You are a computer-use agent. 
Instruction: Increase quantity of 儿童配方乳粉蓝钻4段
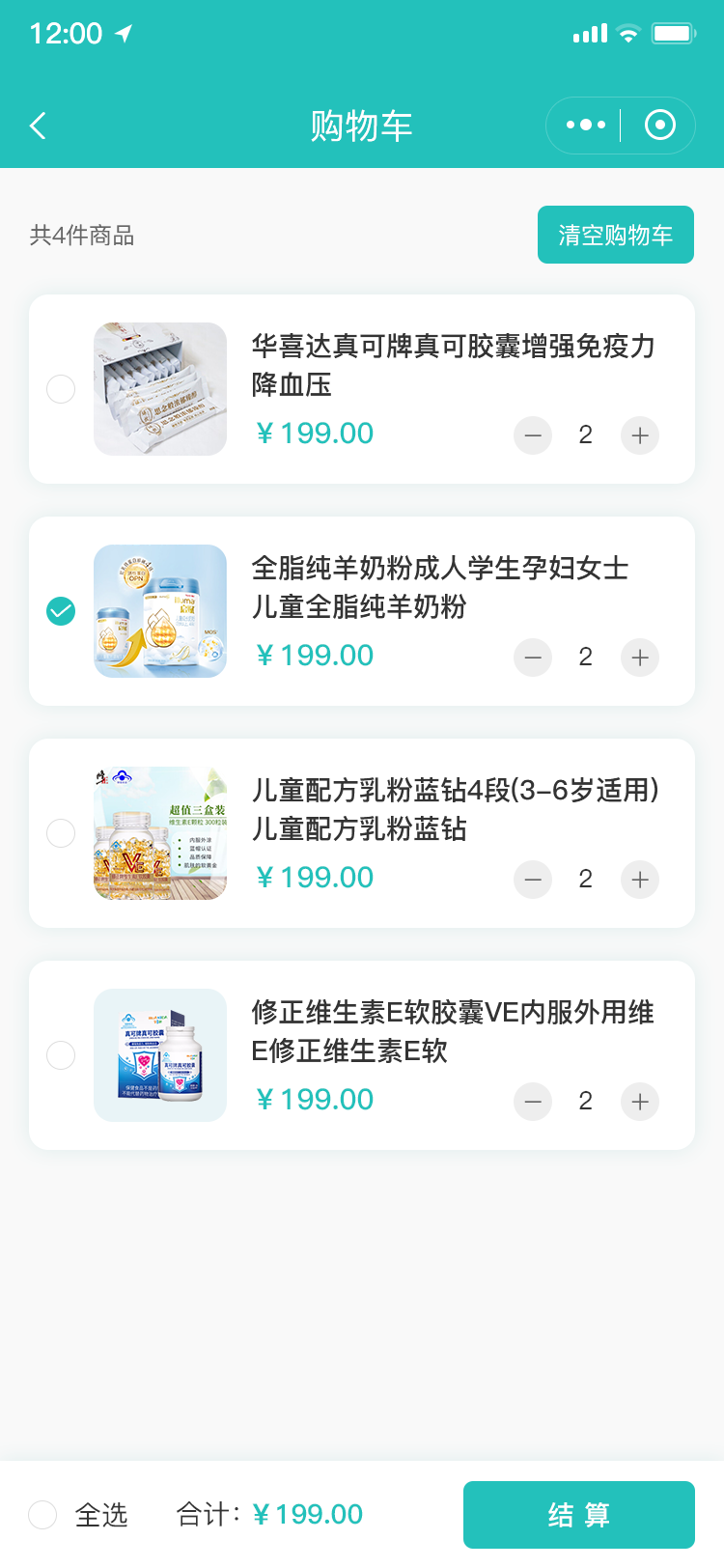[x=640, y=880]
